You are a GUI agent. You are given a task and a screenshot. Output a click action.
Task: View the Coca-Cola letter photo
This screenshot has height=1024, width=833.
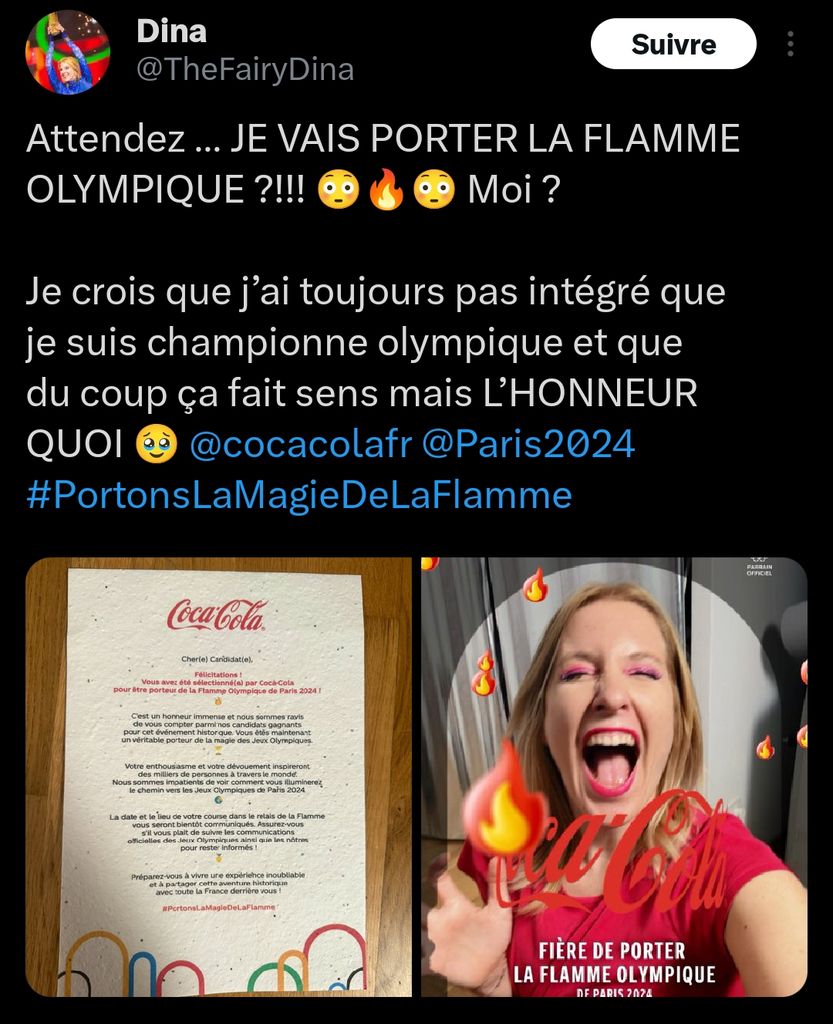[218, 777]
